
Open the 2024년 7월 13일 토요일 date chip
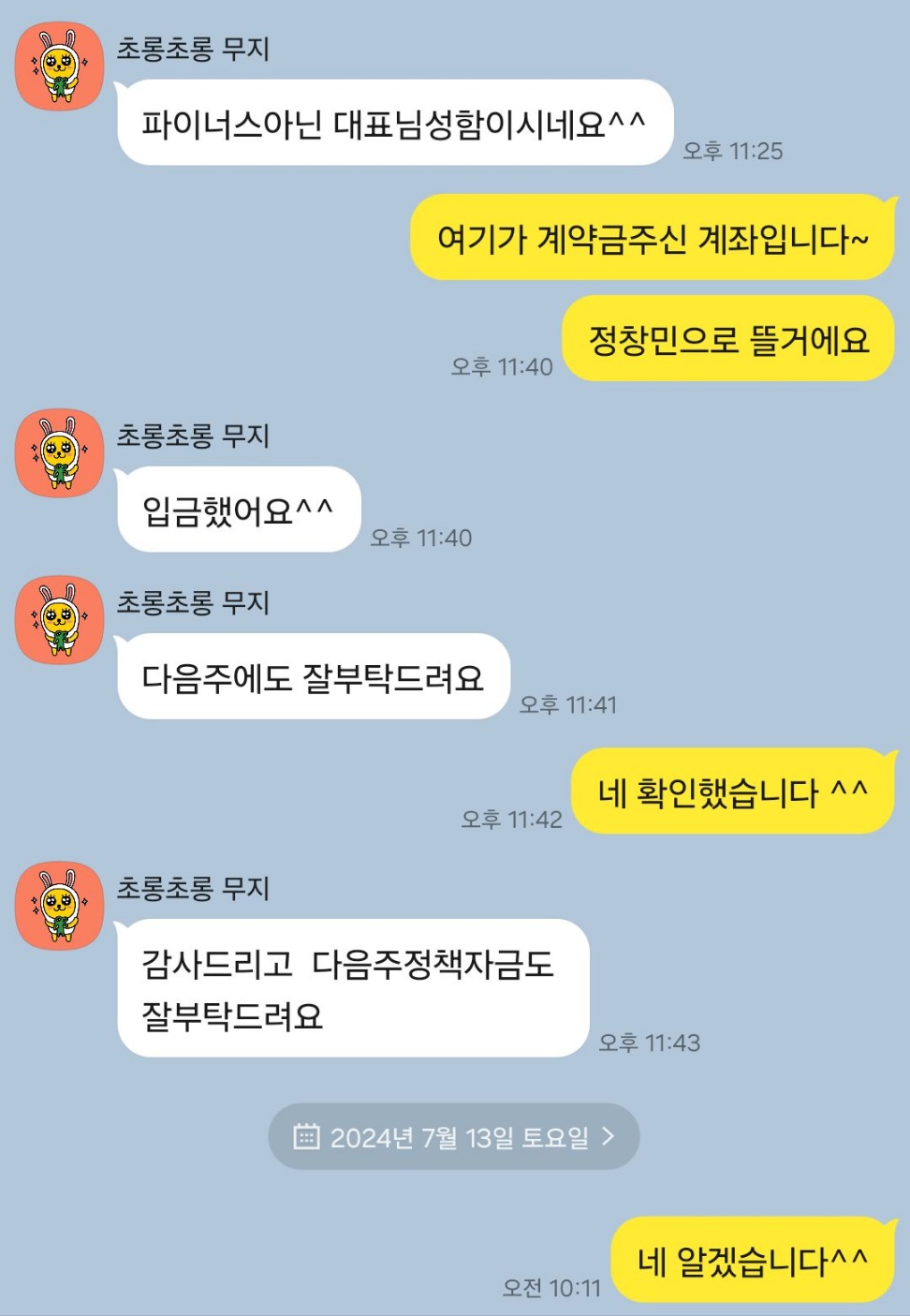(x=454, y=1136)
